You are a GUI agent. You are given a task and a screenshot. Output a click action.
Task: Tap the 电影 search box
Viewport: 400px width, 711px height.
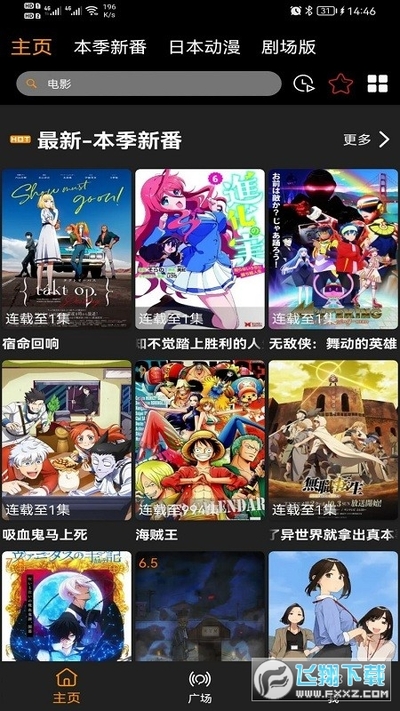coord(149,83)
